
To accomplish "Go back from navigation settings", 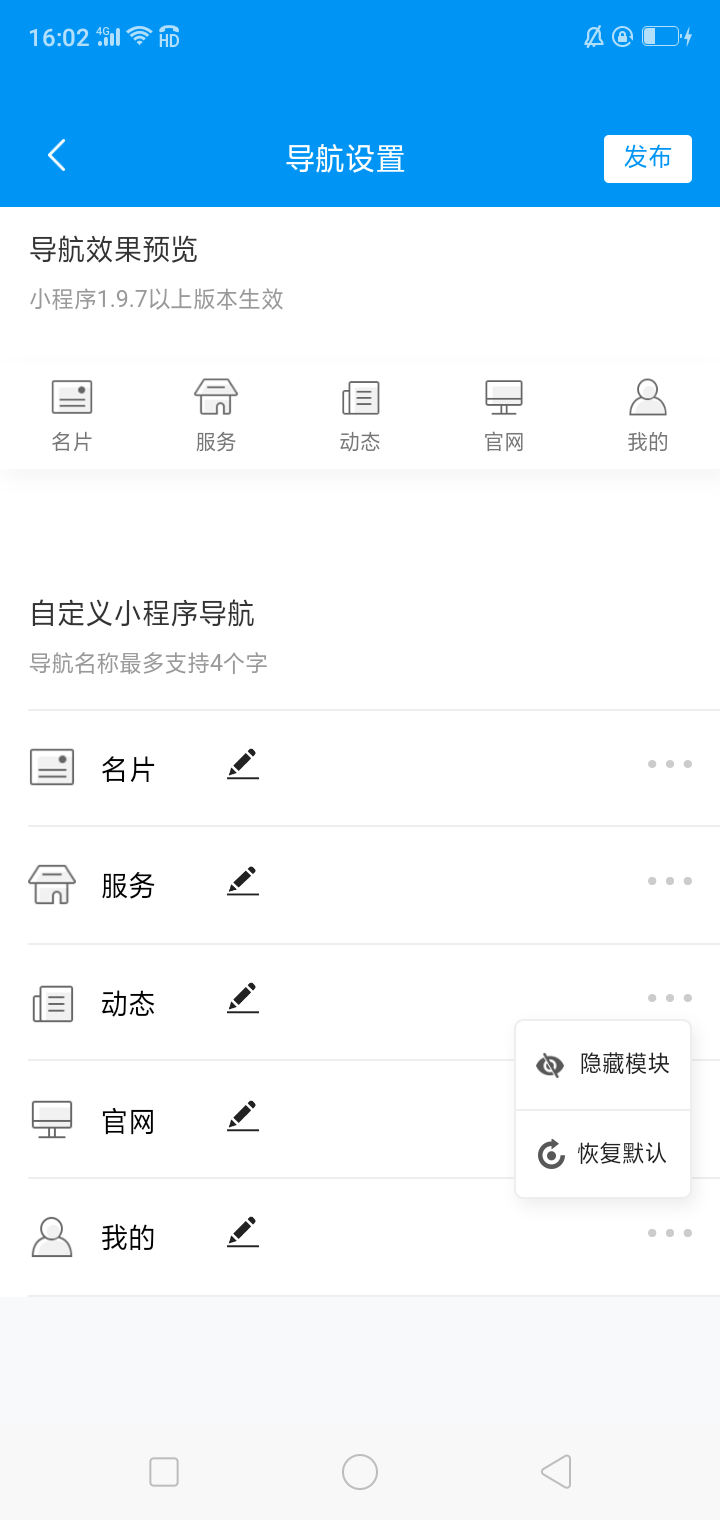I will coord(57,157).
